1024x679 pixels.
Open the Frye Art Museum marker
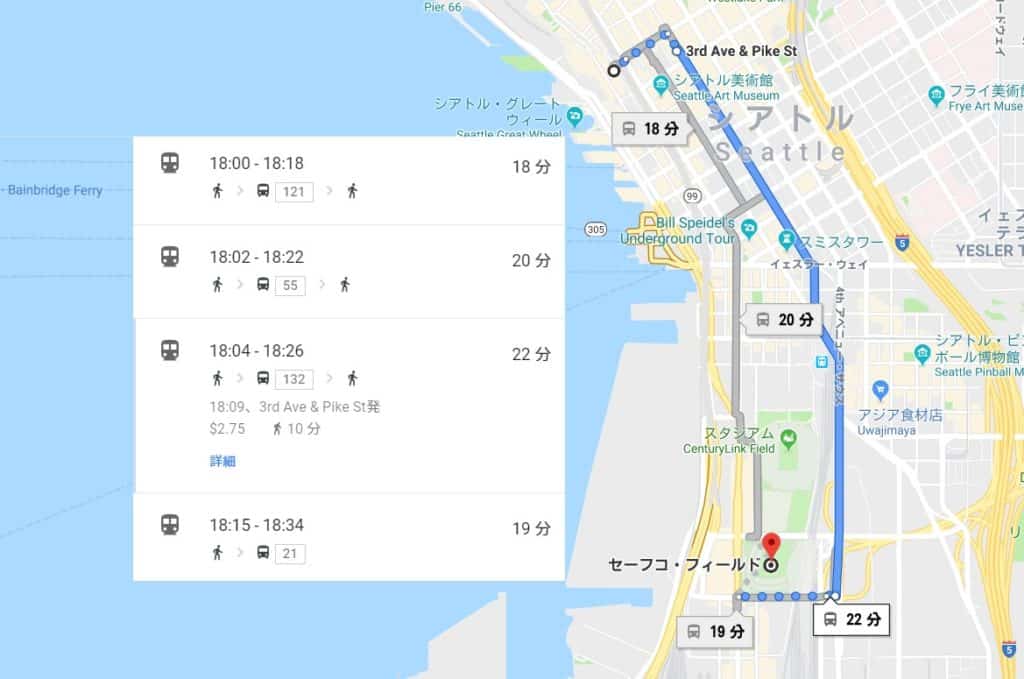tap(937, 96)
